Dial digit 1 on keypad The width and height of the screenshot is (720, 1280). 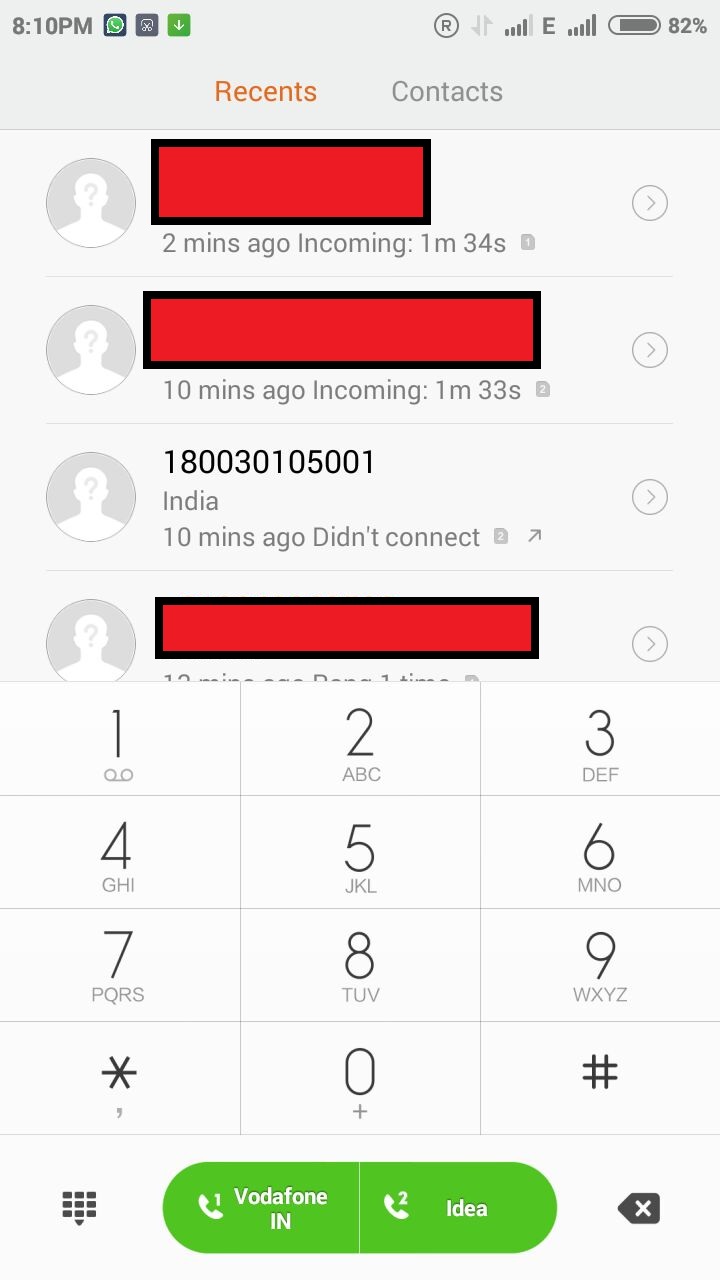click(119, 740)
